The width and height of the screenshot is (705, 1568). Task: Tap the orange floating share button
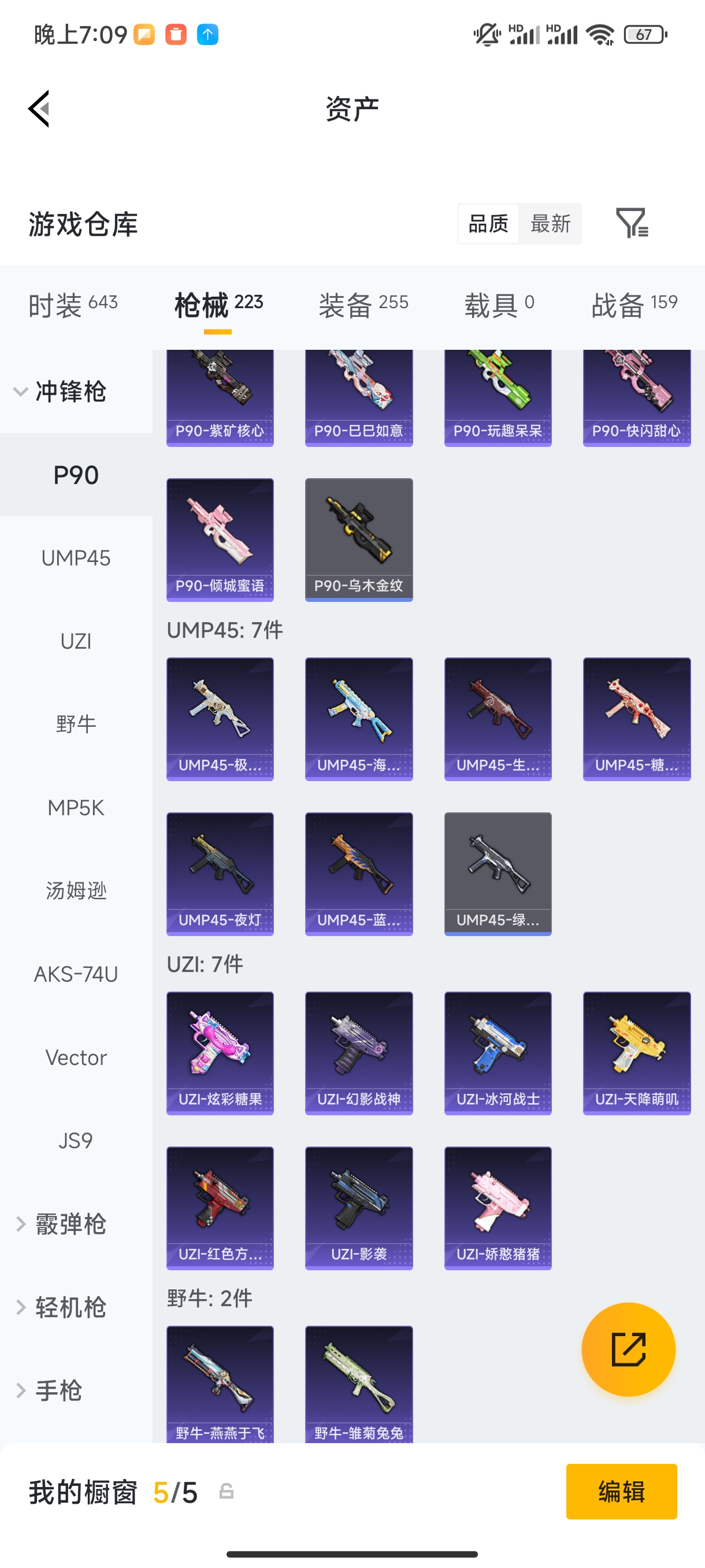tap(628, 1349)
